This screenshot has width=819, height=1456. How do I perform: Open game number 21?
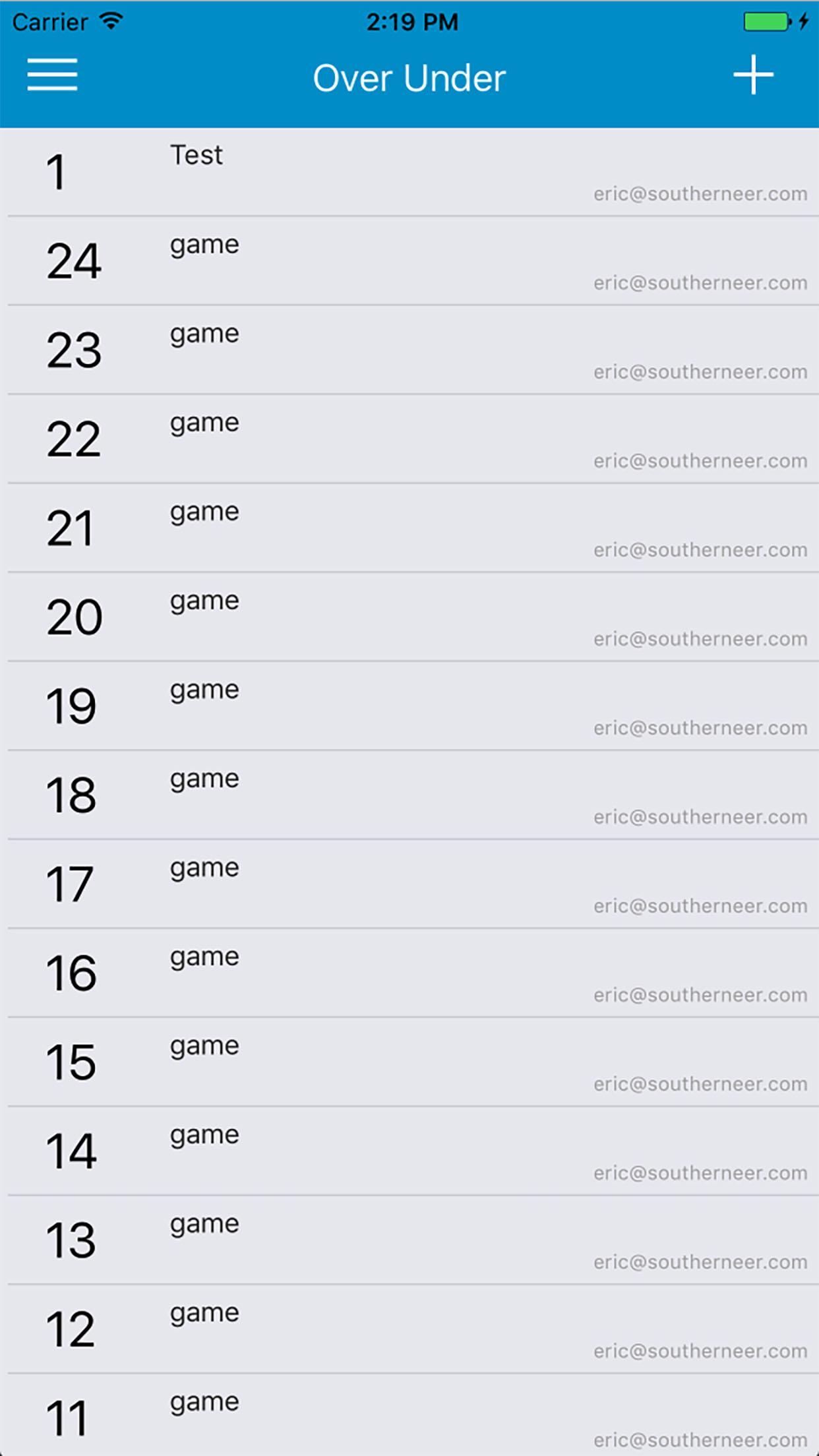[x=409, y=528]
